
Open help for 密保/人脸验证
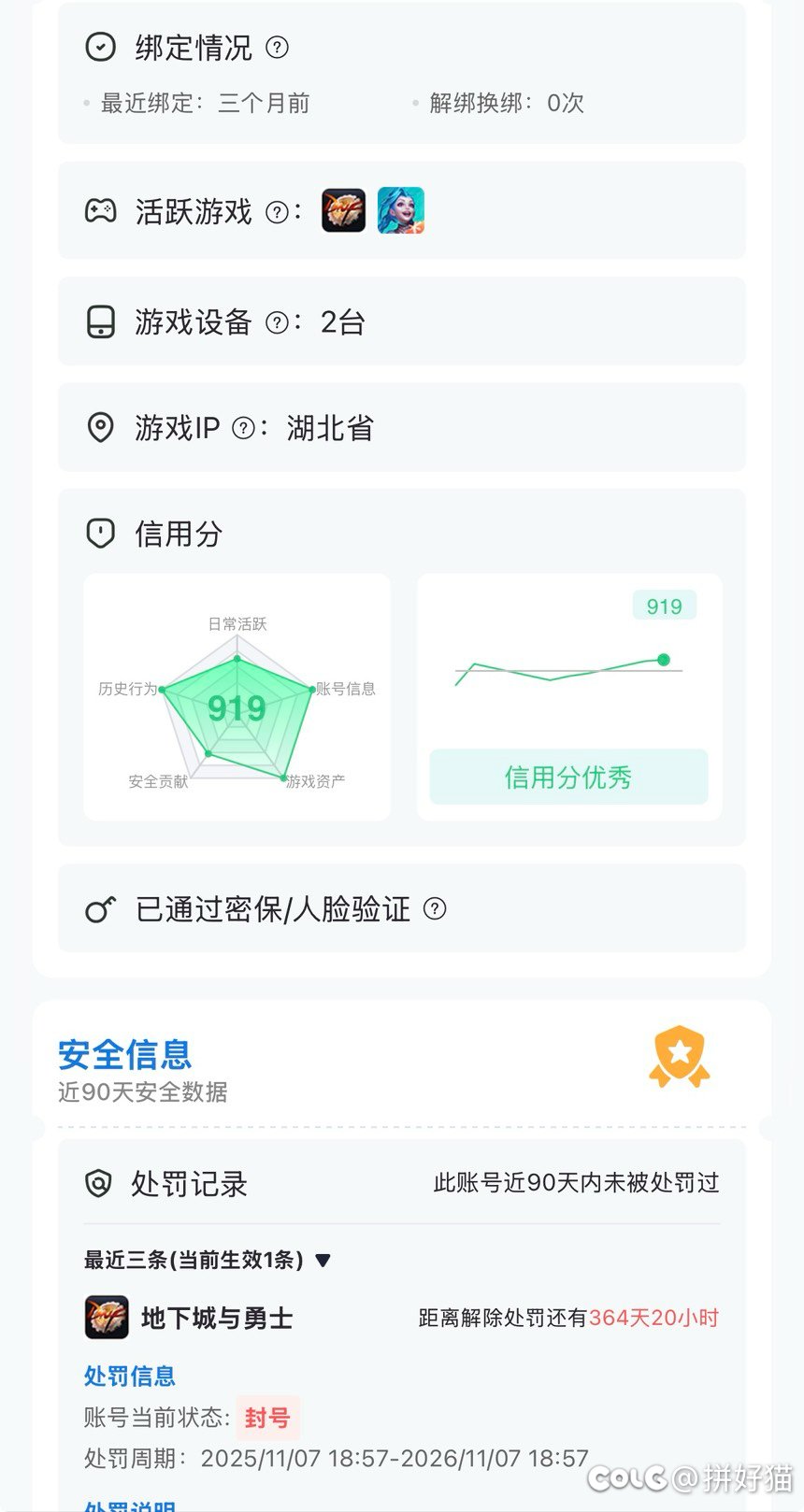pos(435,908)
